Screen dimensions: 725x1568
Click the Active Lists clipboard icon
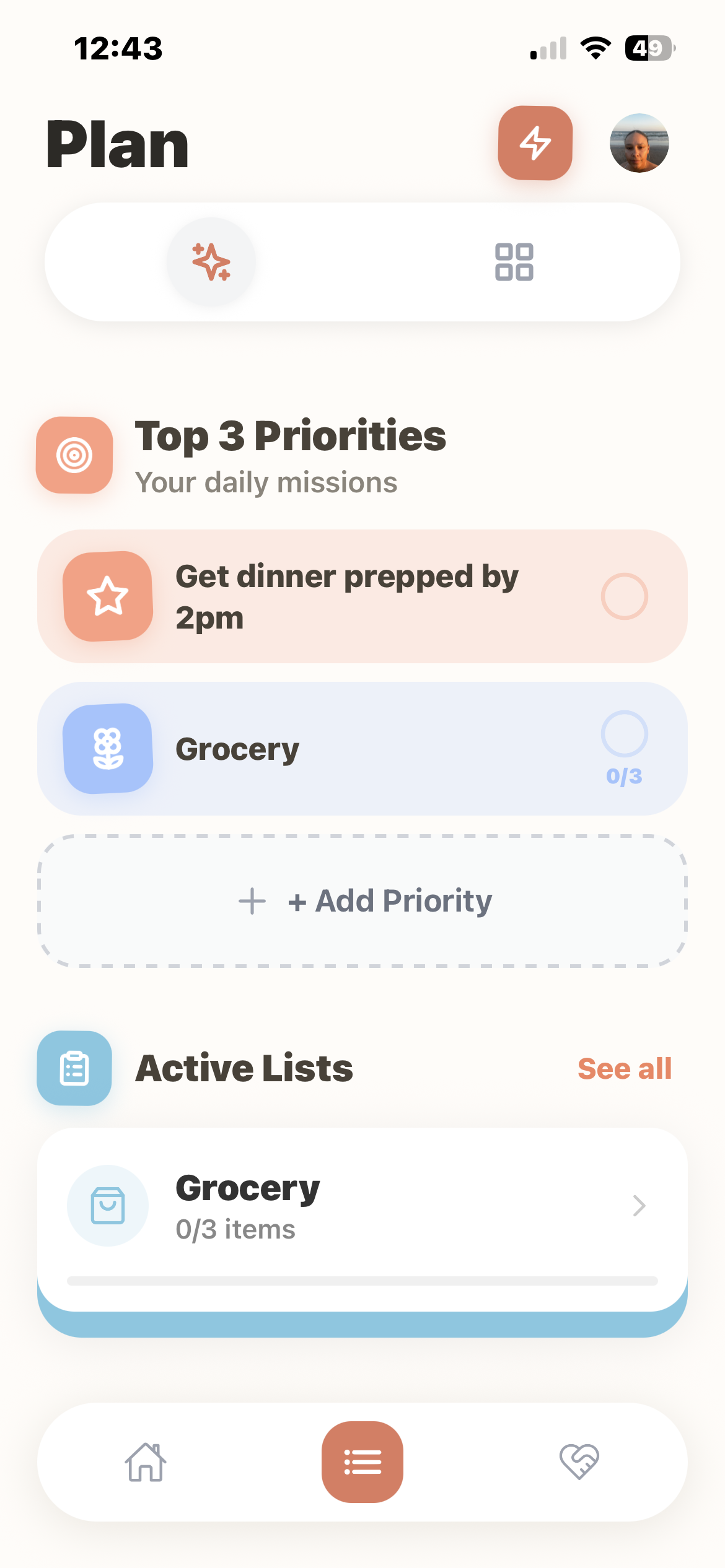tap(74, 1068)
